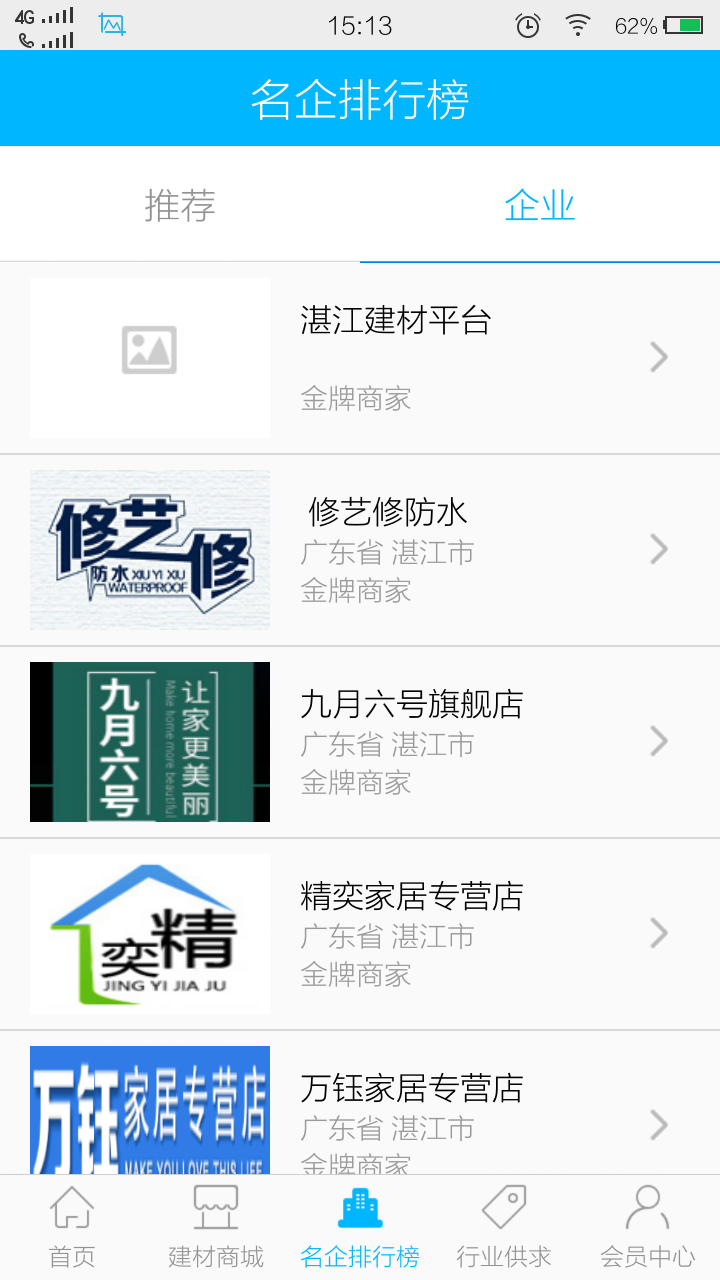Click the Wi-Fi status icon
The height and width of the screenshot is (1280, 720).
(578, 25)
